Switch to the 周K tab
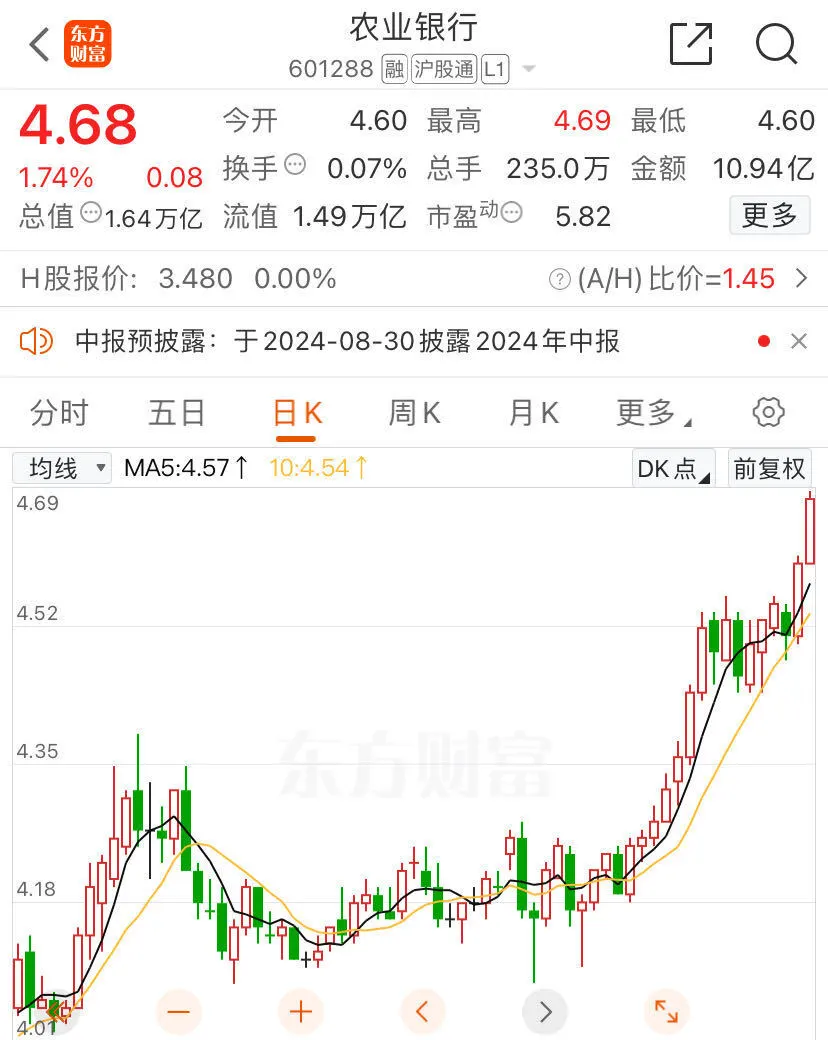 point(412,412)
